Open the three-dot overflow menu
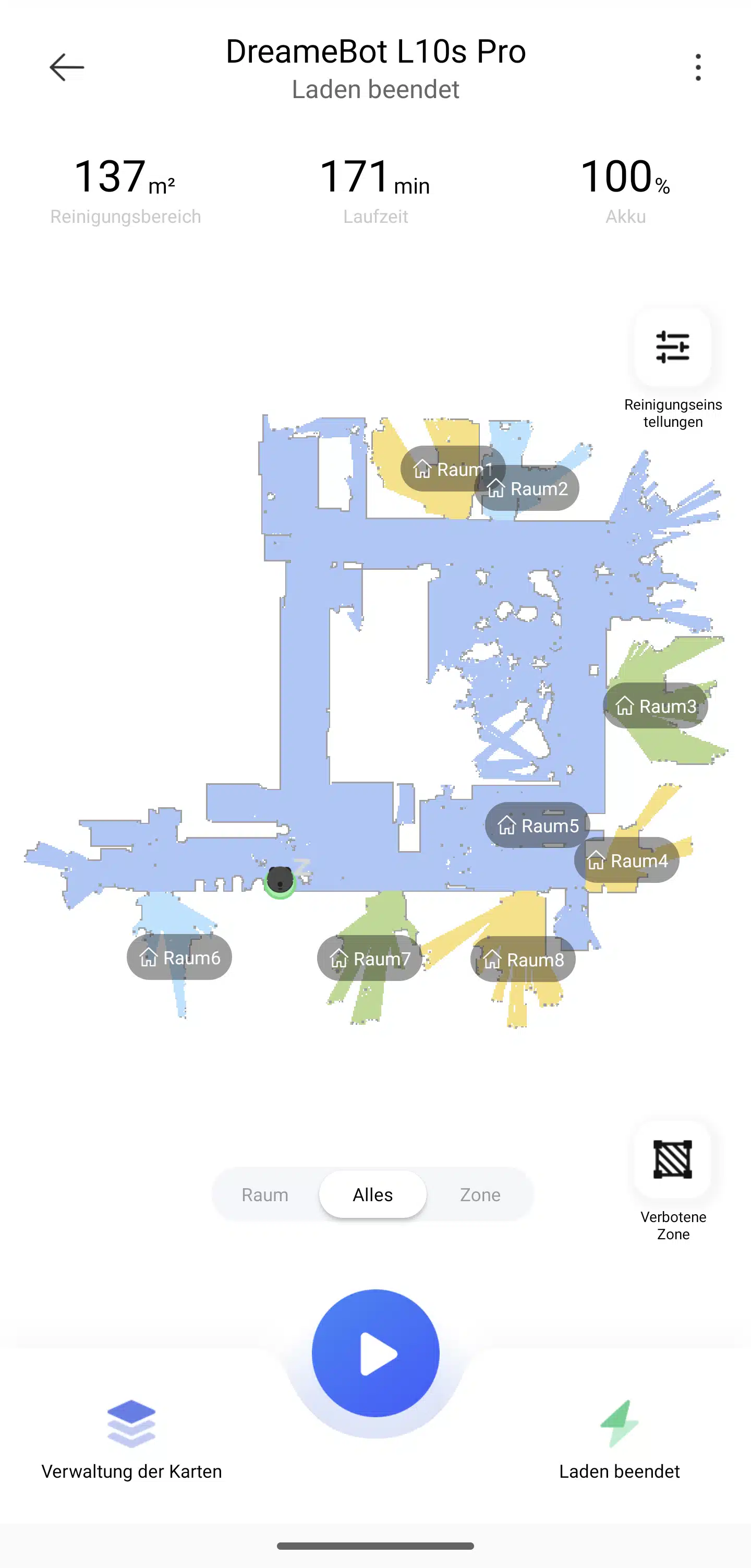Image resolution: width=751 pixels, height=1568 pixels. [x=697, y=67]
